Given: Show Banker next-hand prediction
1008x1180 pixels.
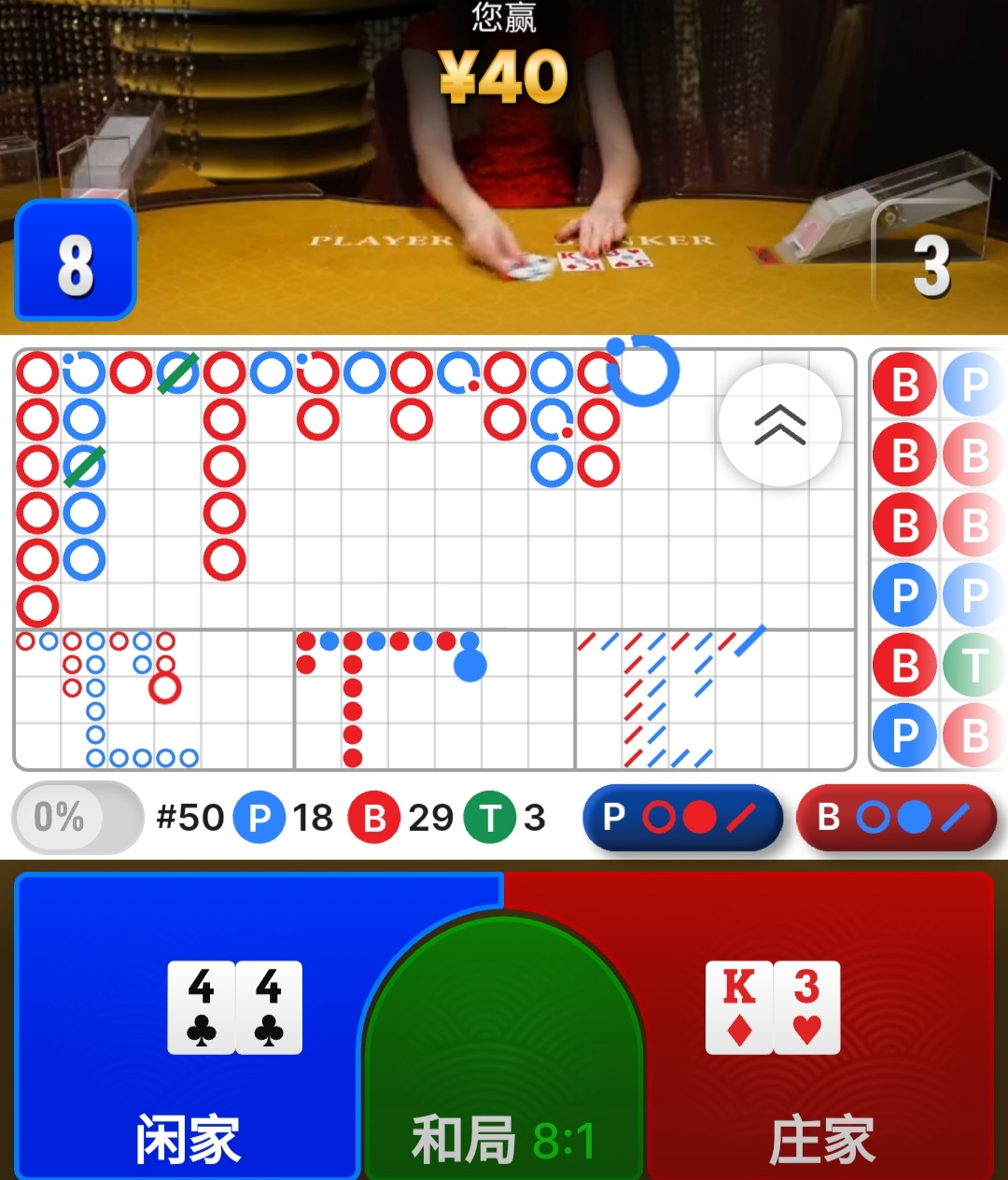Looking at the screenshot, I should tap(896, 818).
